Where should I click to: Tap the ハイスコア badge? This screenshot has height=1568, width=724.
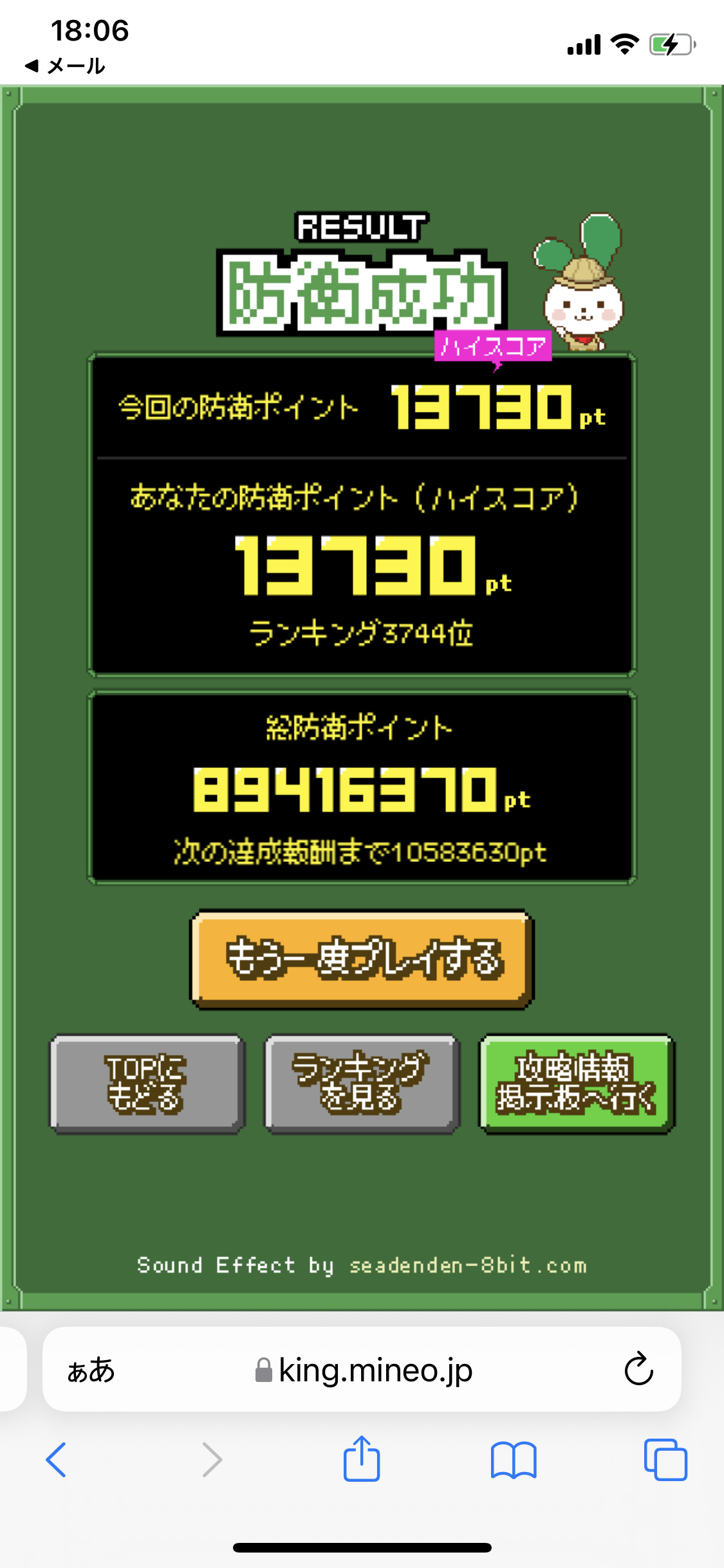point(493,348)
